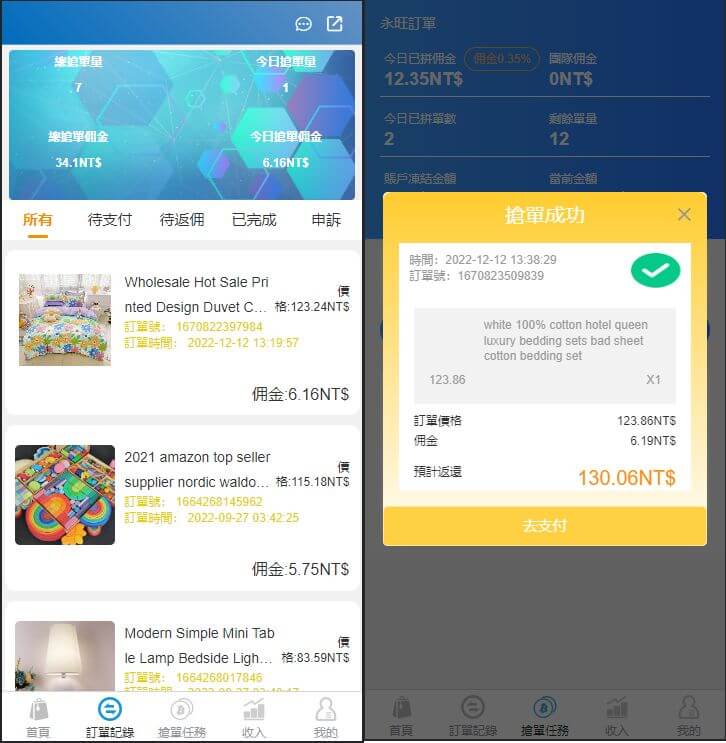The height and width of the screenshot is (743, 726).
Task: Open 我的 from the order records screen
Action: (326, 717)
